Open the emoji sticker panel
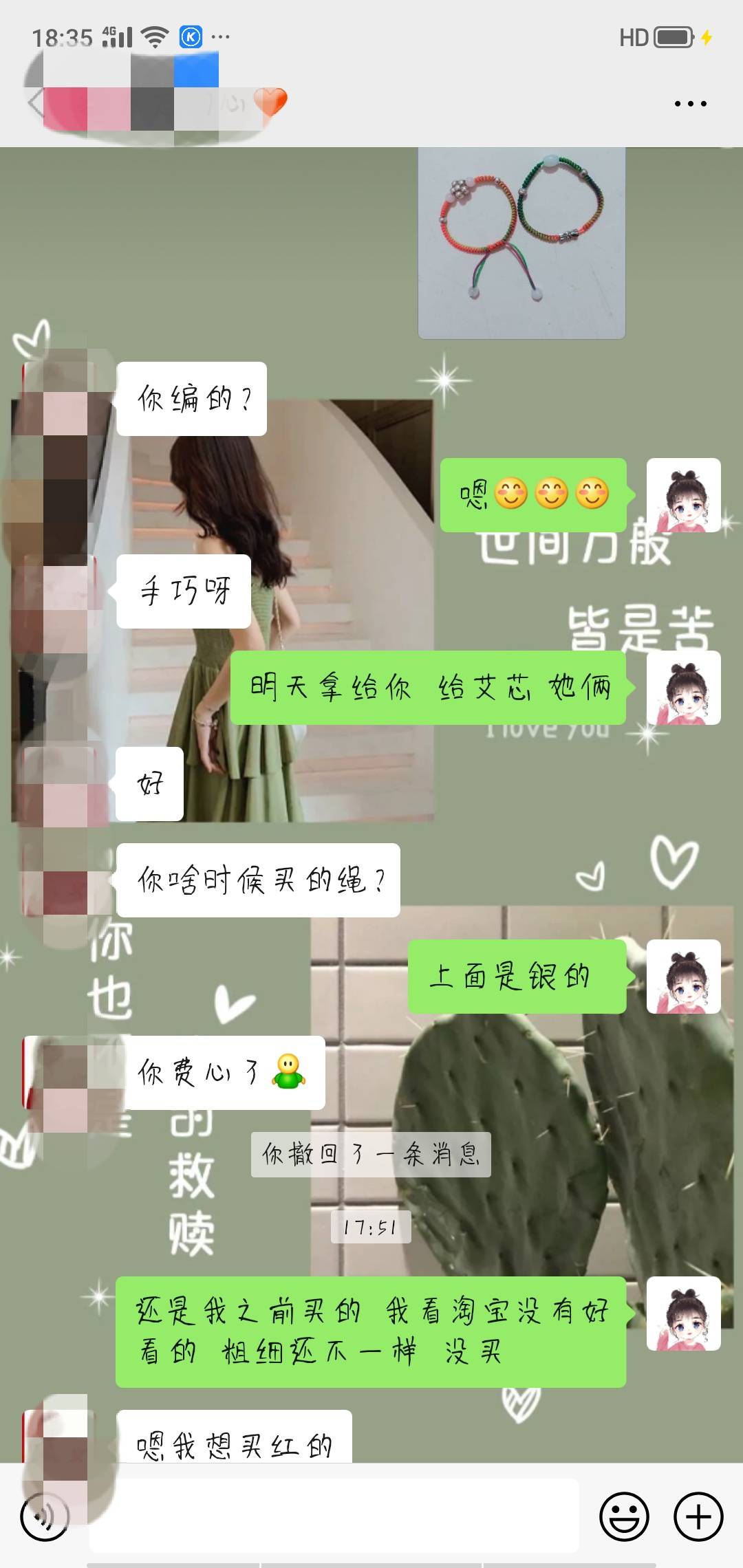The image size is (743, 1568). tap(624, 1516)
